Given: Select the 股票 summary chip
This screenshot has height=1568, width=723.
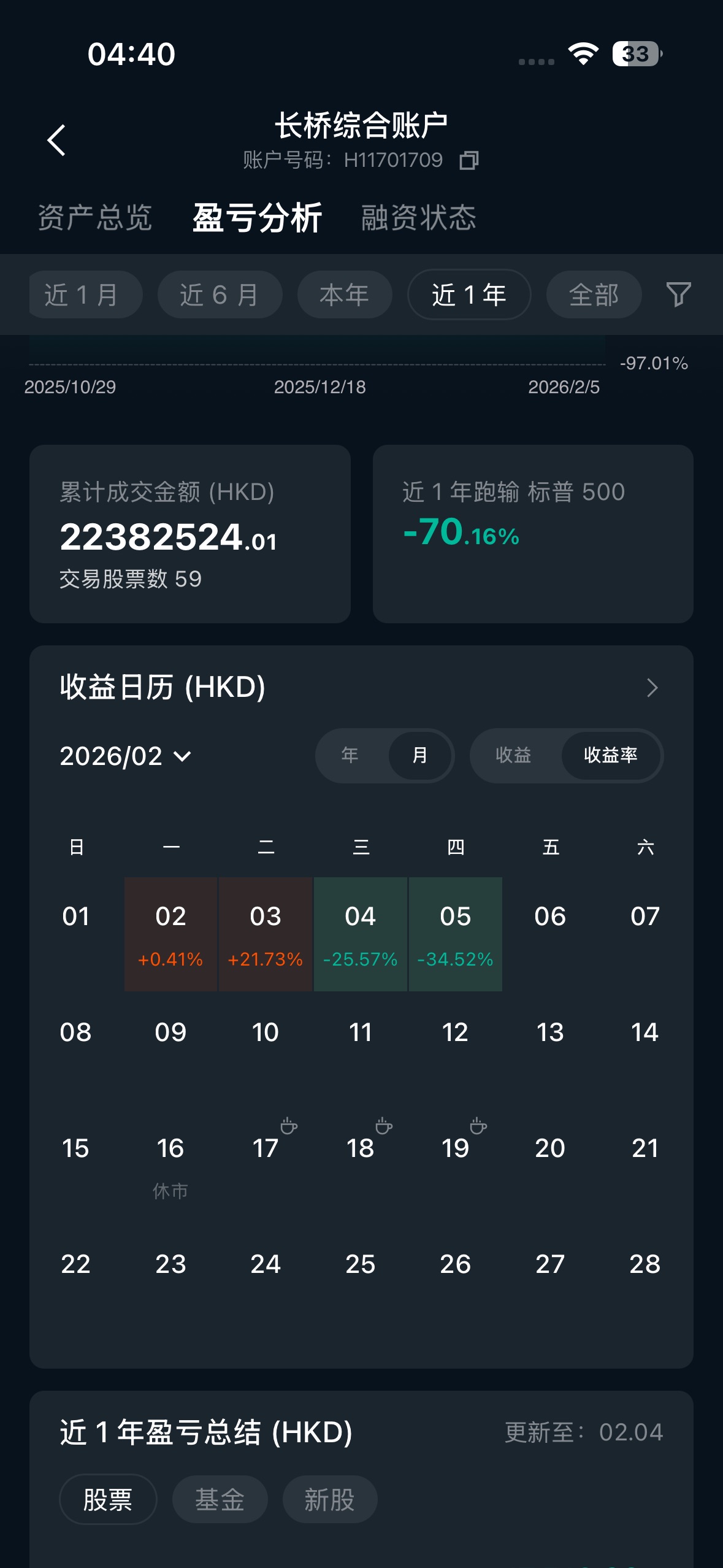Looking at the screenshot, I should (108, 1500).
